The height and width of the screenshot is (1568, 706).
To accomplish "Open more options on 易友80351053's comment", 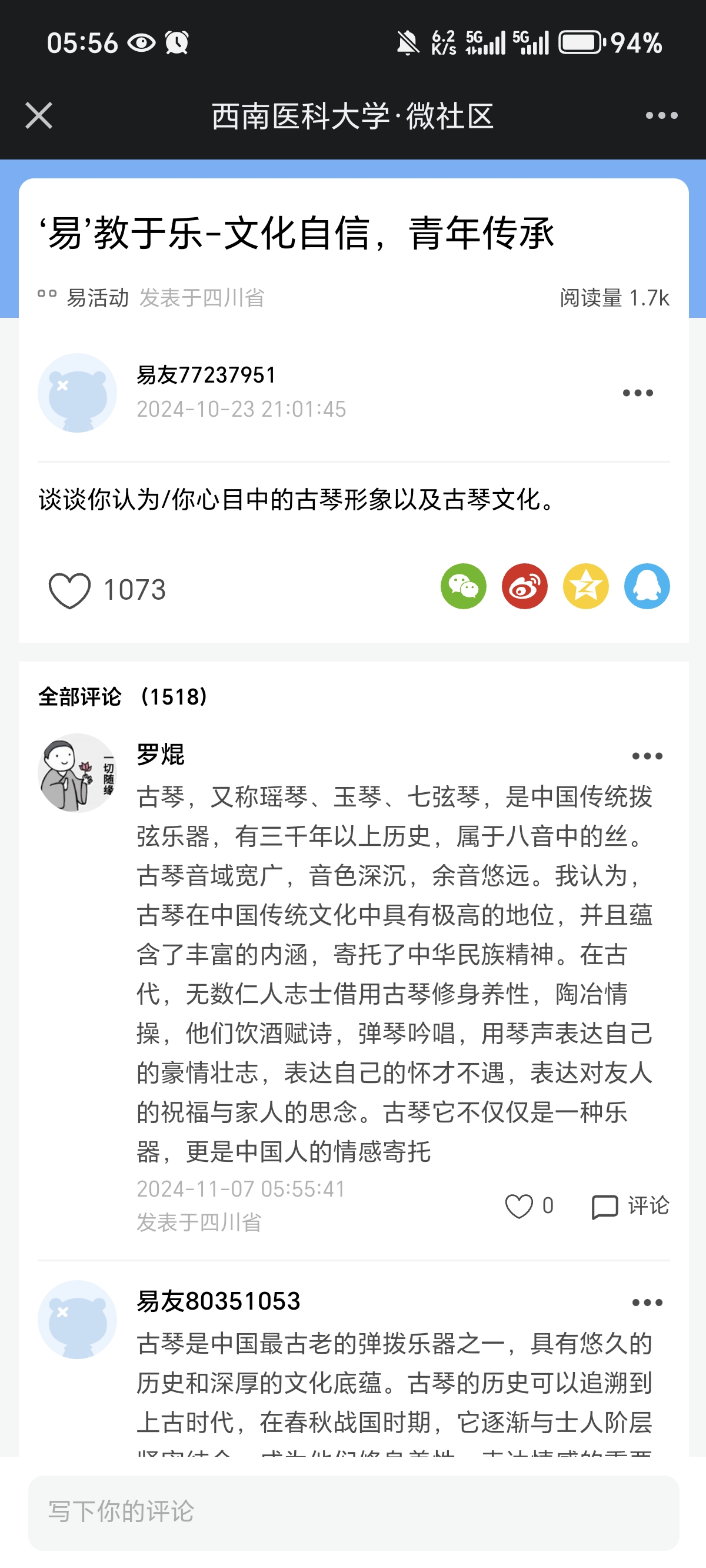I will pyautogui.click(x=647, y=1303).
